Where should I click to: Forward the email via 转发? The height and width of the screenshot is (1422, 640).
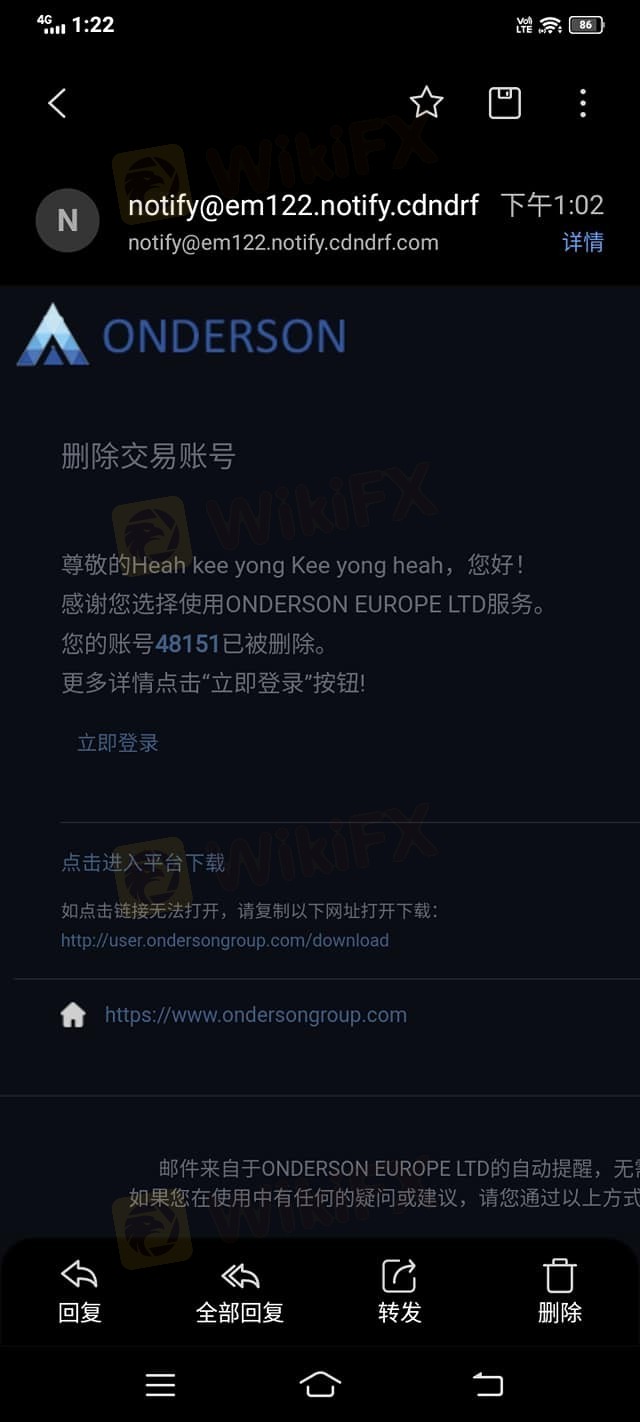coord(399,1290)
